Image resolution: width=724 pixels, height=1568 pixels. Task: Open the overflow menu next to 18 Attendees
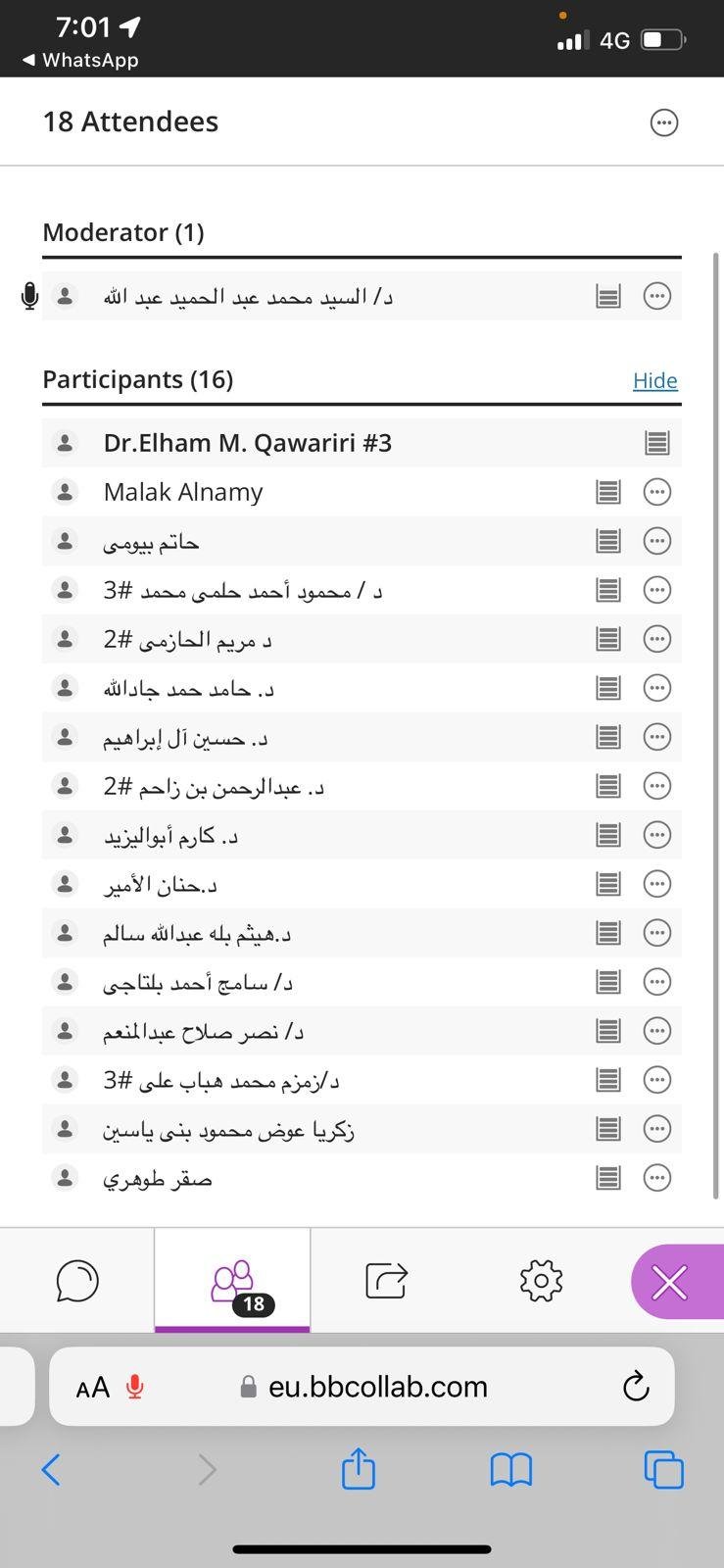[x=663, y=122]
